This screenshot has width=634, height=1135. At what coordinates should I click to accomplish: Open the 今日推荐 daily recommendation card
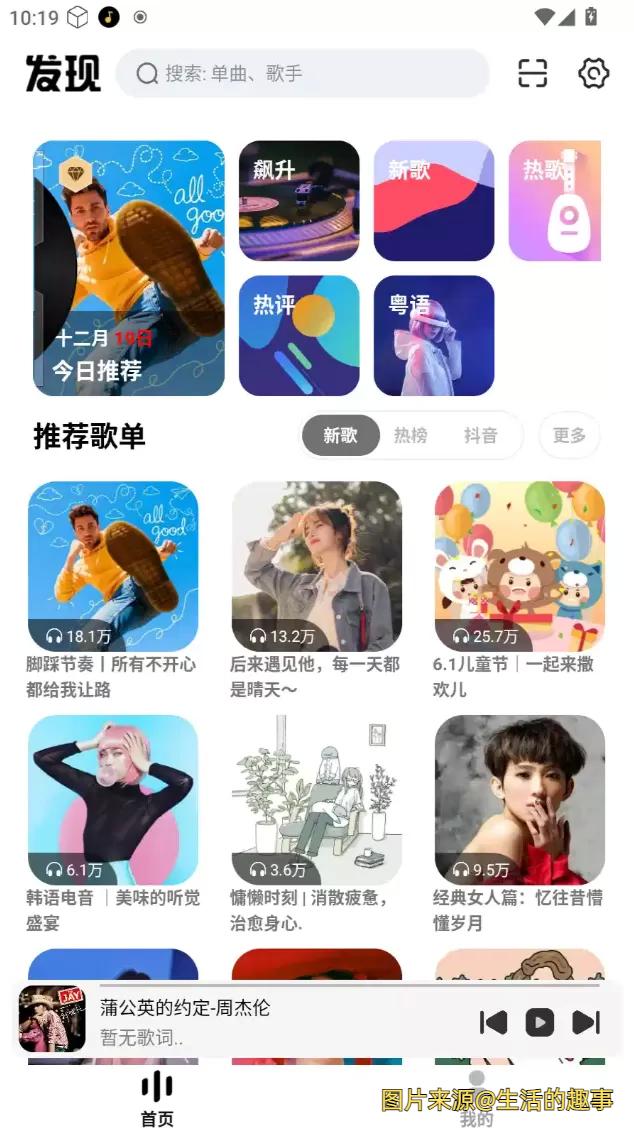pyautogui.click(x=129, y=268)
